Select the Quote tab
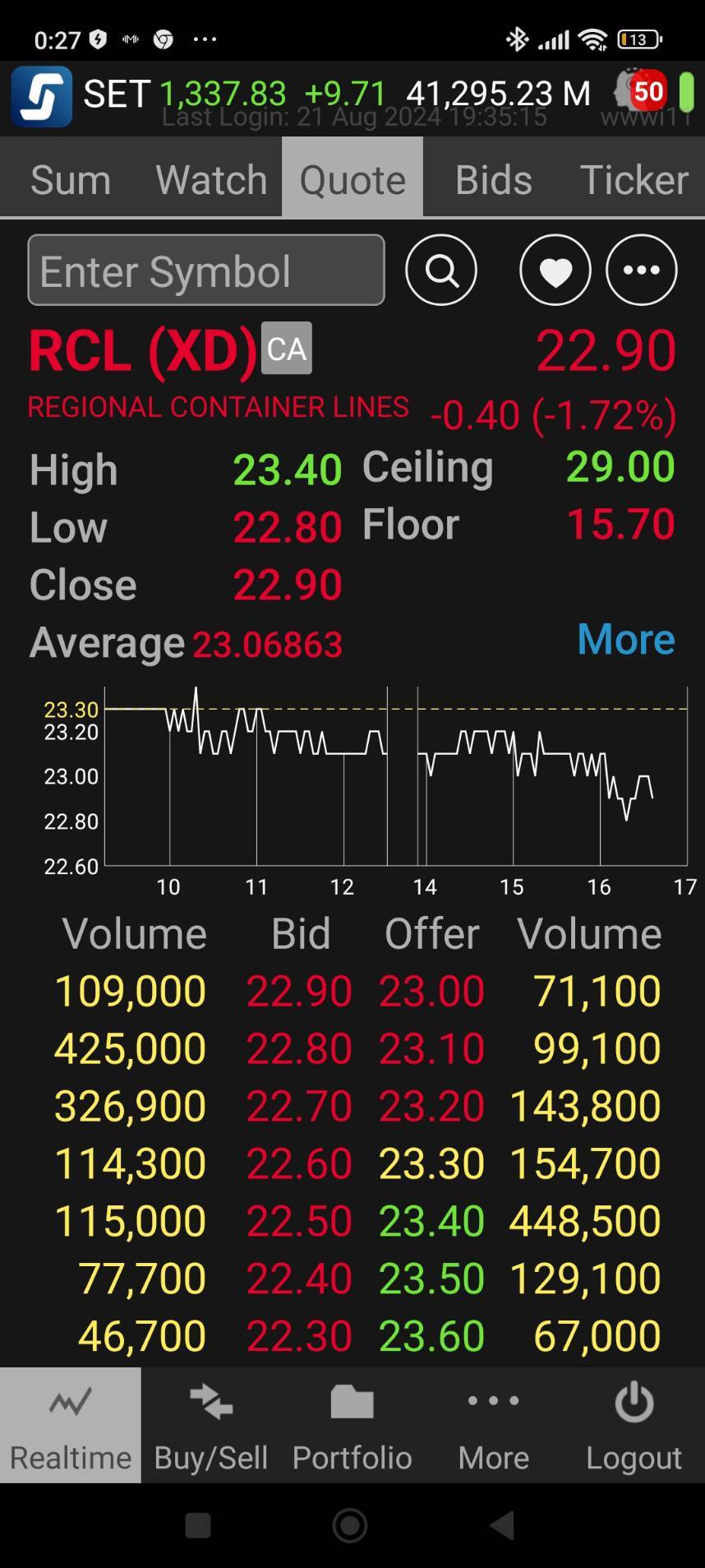Image resolution: width=705 pixels, height=1568 pixels. pos(352,179)
